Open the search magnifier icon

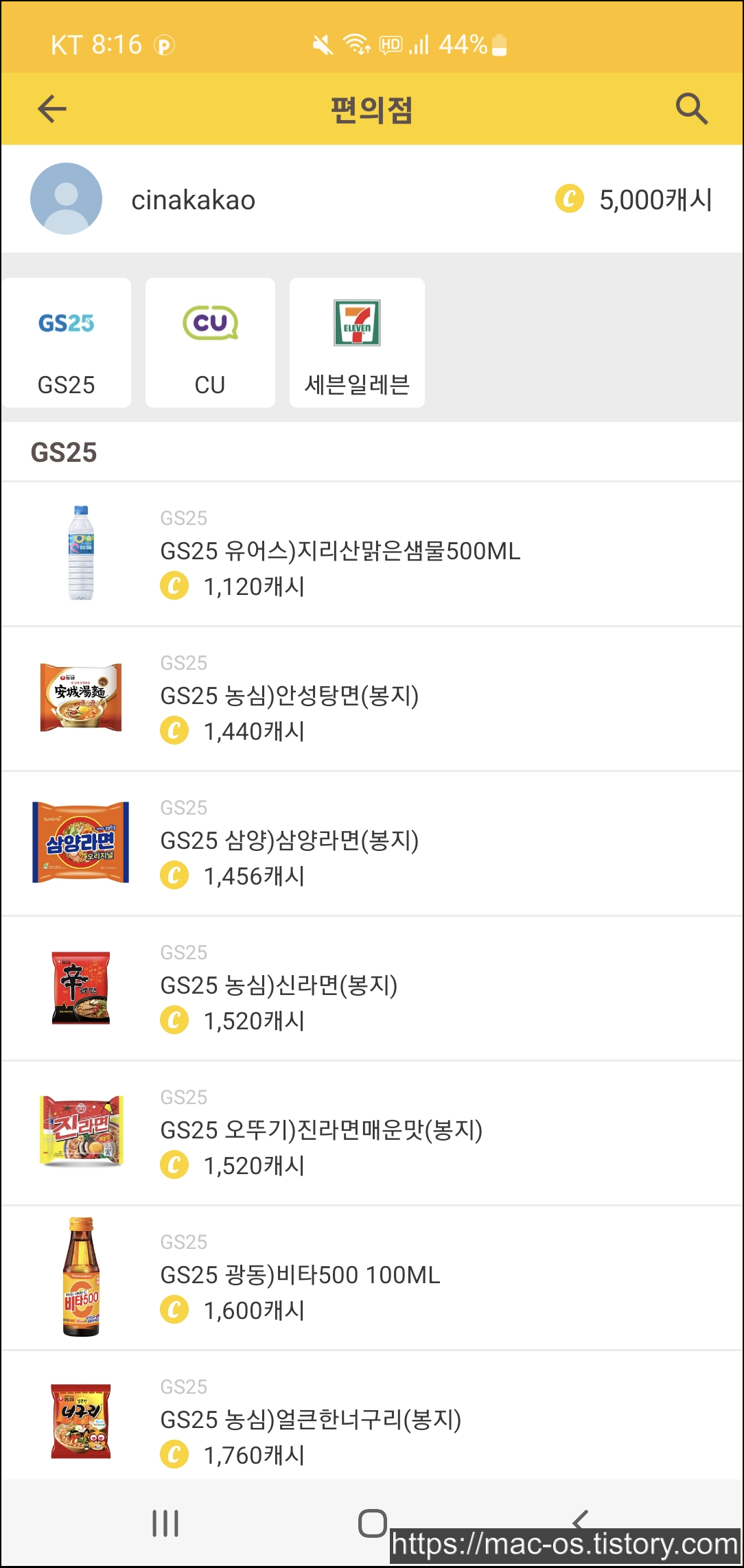click(x=690, y=108)
